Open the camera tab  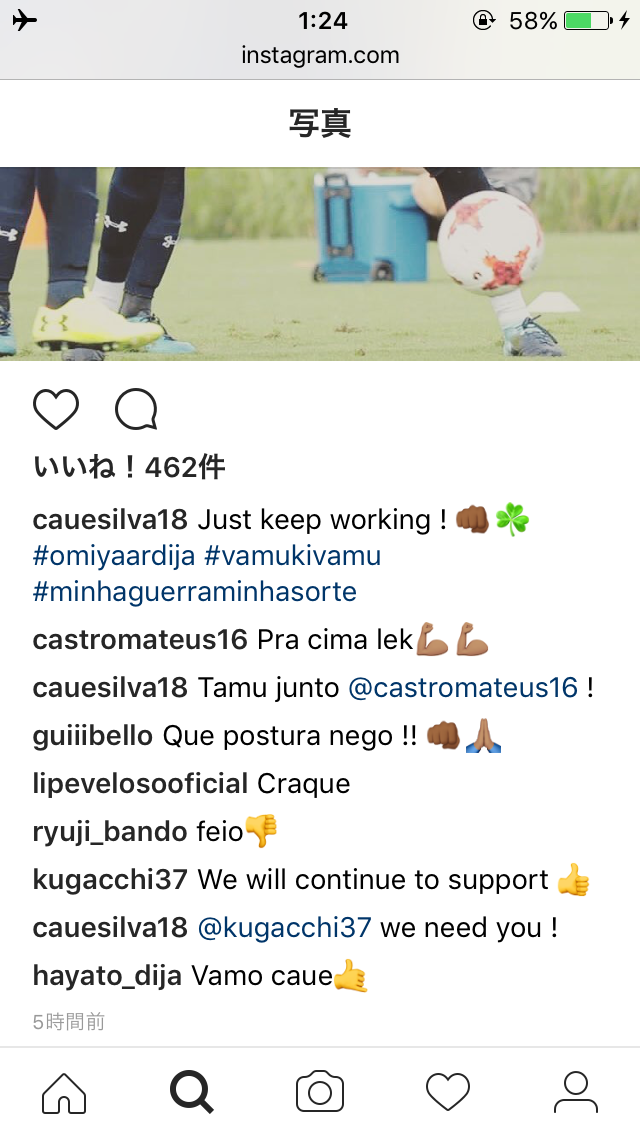click(320, 1092)
